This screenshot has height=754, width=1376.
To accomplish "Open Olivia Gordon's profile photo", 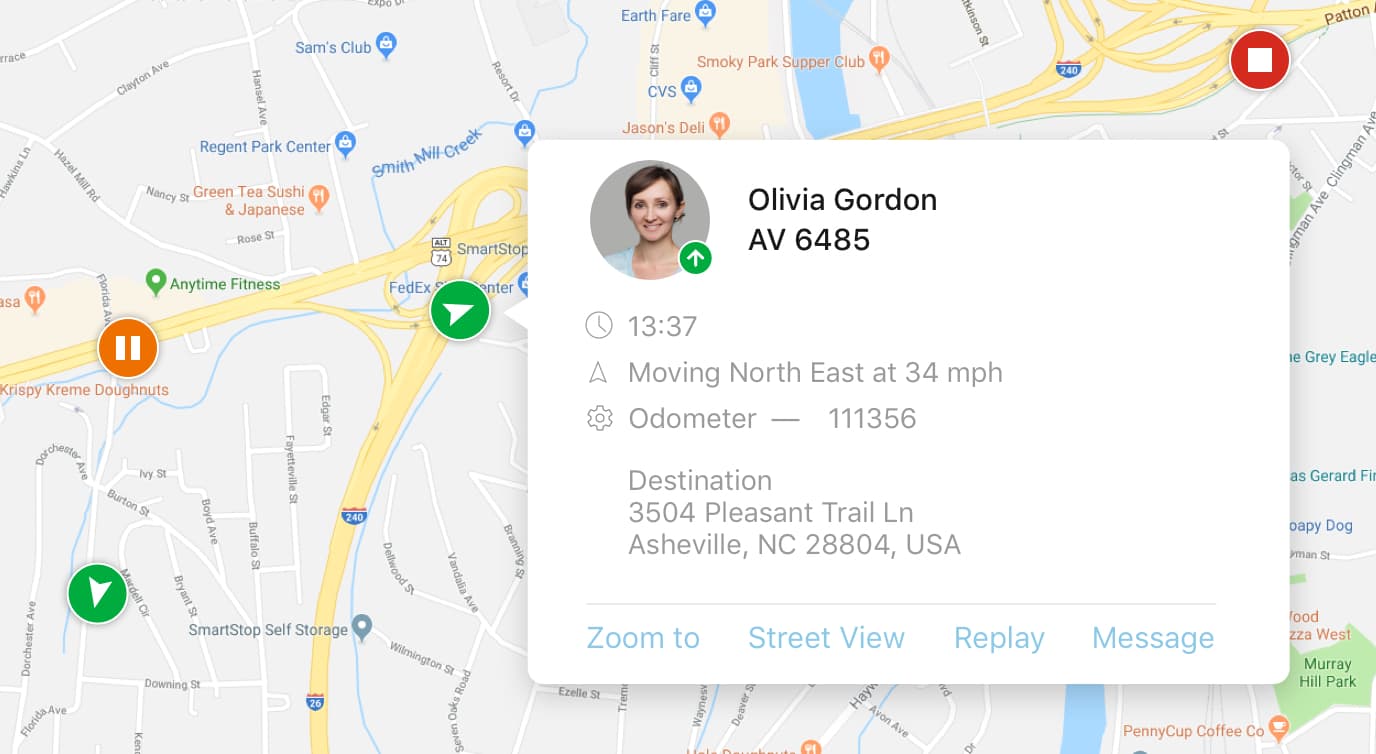I will pos(649,219).
